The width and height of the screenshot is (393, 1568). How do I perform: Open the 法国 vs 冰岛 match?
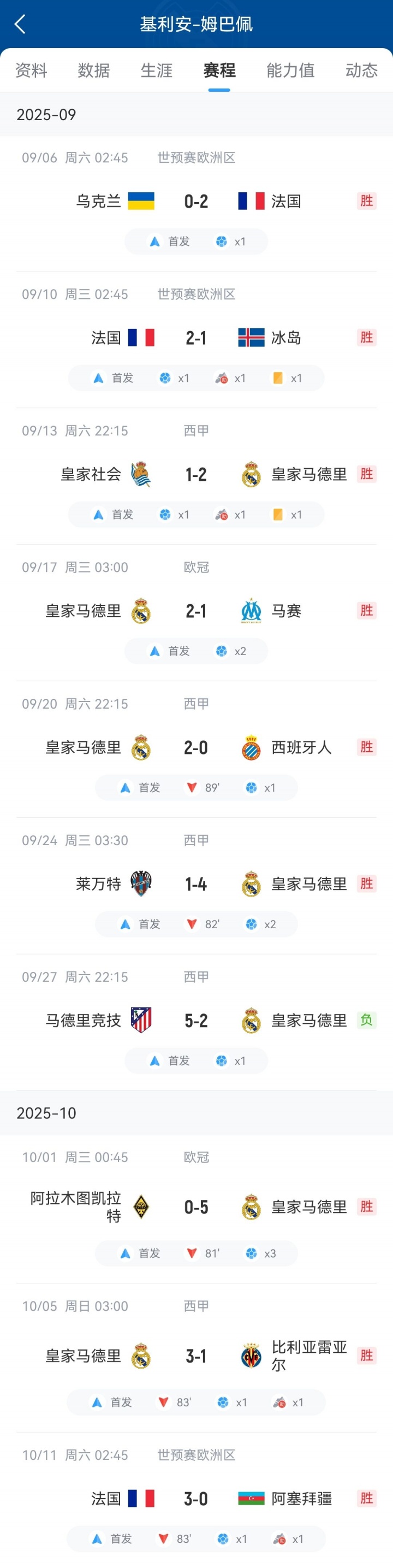point(196,338)
